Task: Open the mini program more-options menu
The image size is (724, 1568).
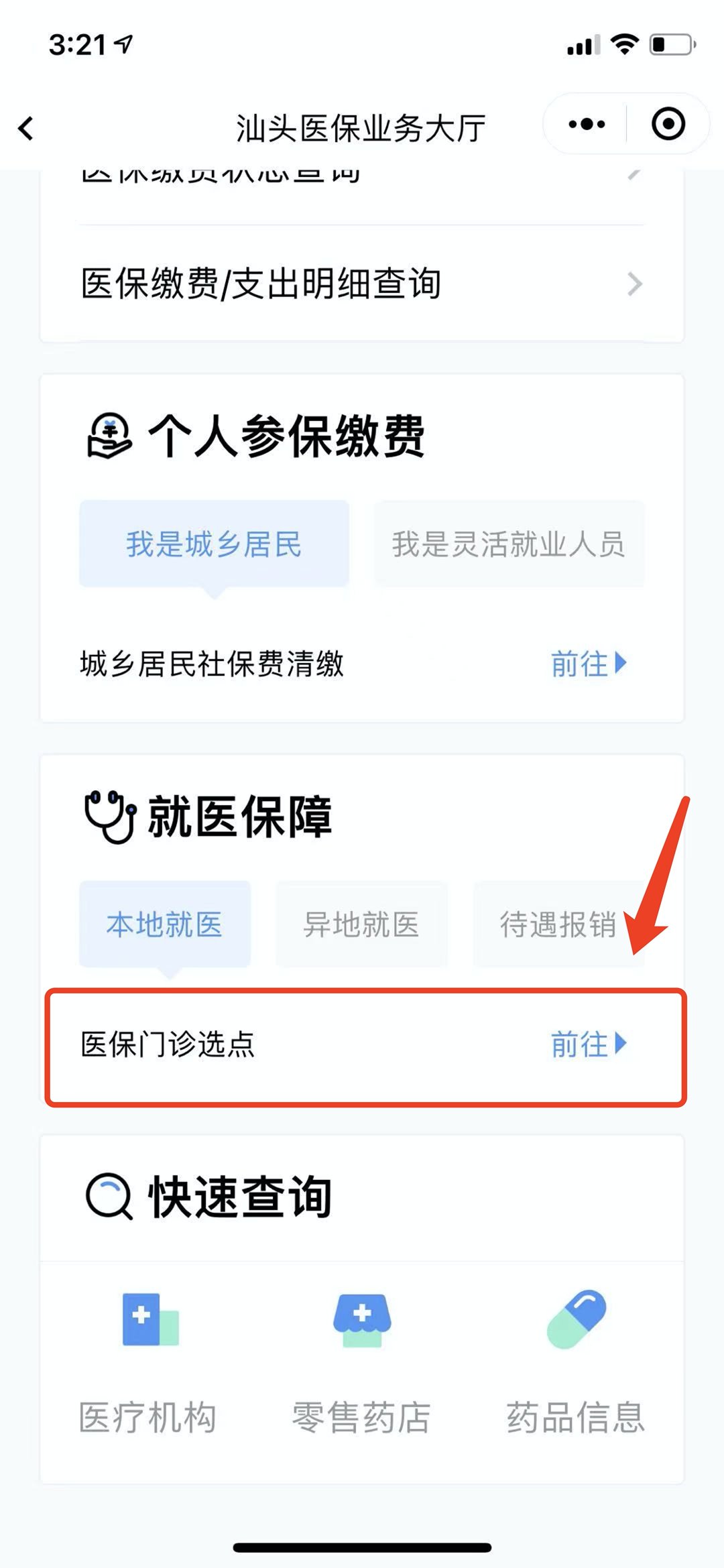Action: 586,125
